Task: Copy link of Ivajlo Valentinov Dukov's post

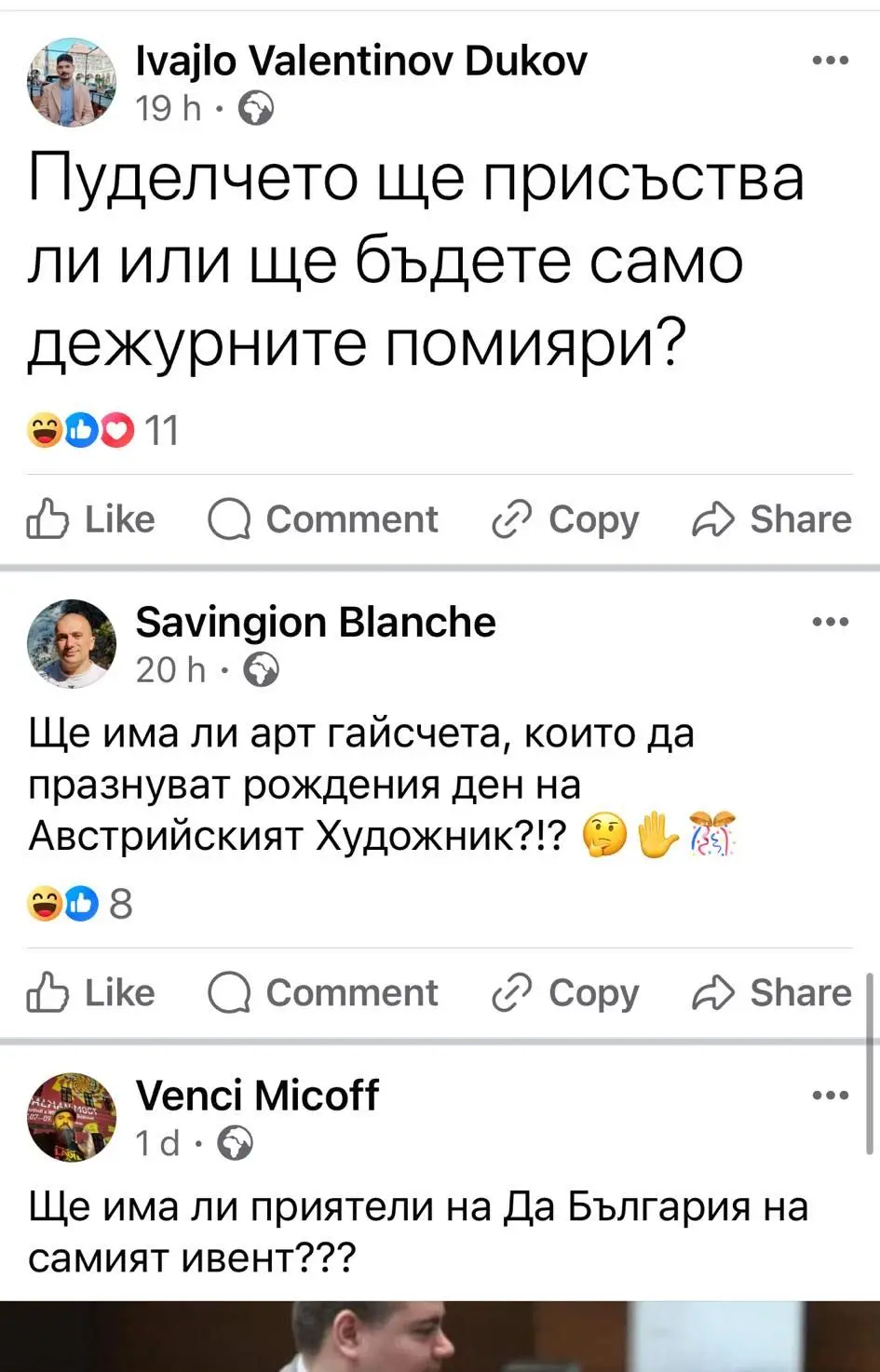Action: (565, 519)
